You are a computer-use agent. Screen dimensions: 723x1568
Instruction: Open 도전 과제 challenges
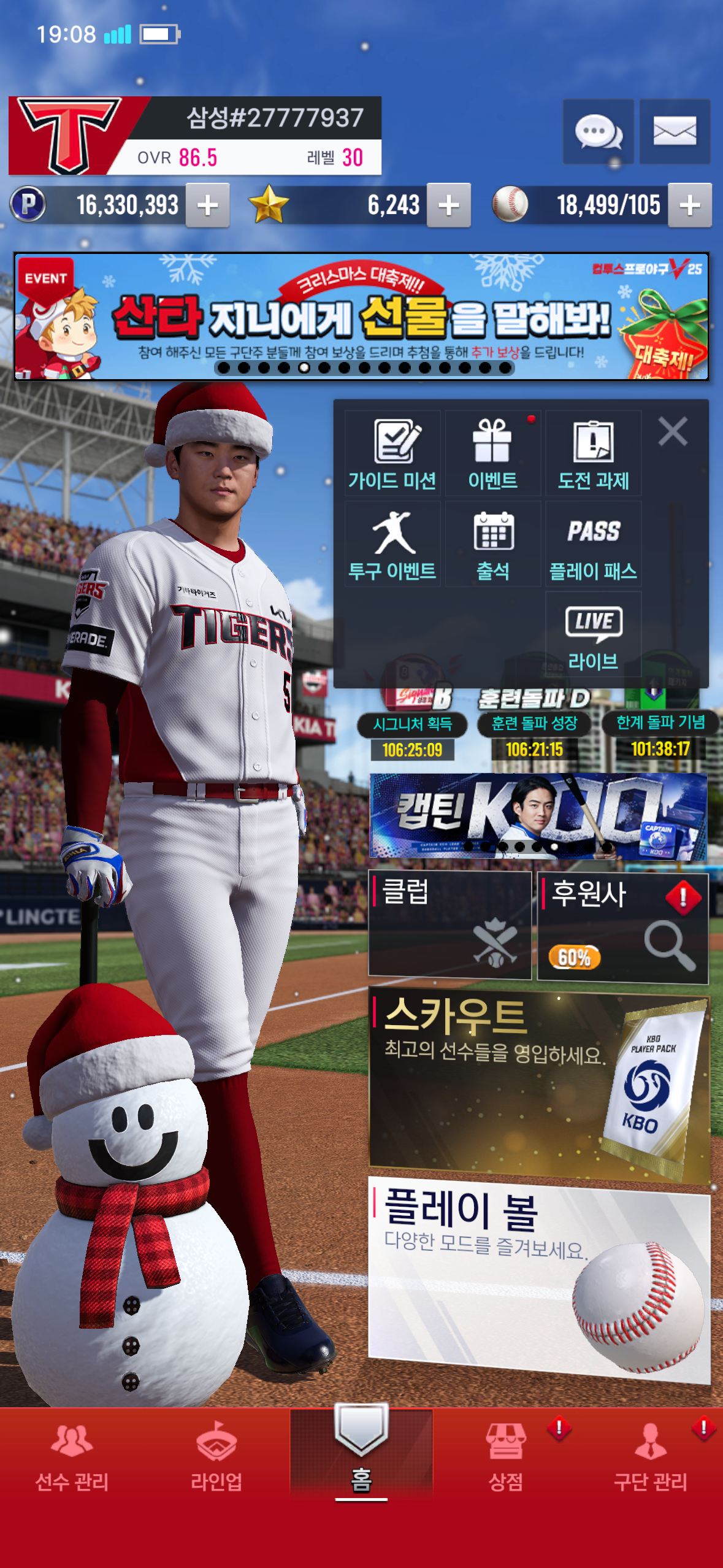pyautogui.click(x=593, y=454)
